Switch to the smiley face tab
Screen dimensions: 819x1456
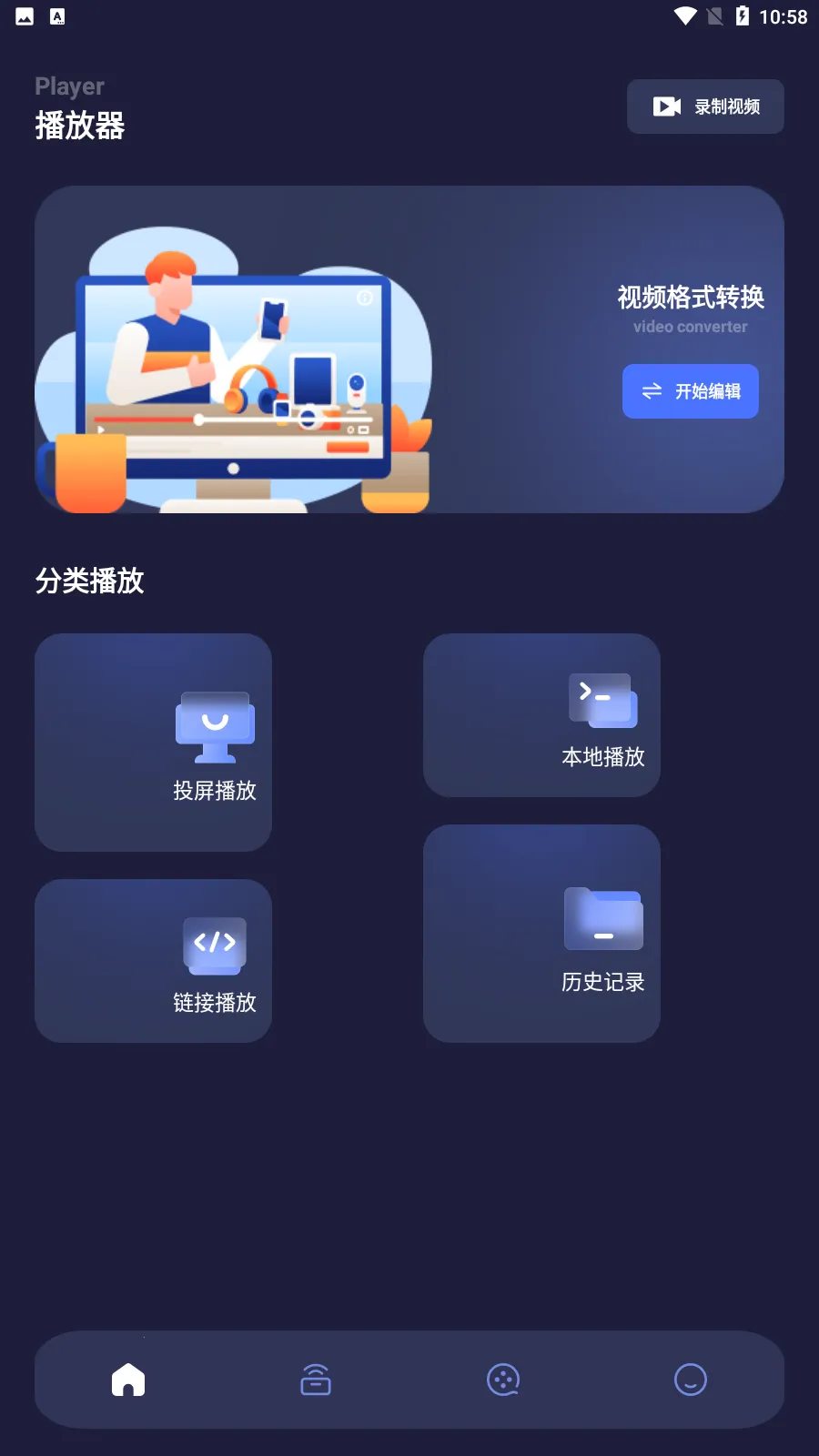tap(690, 1380)
